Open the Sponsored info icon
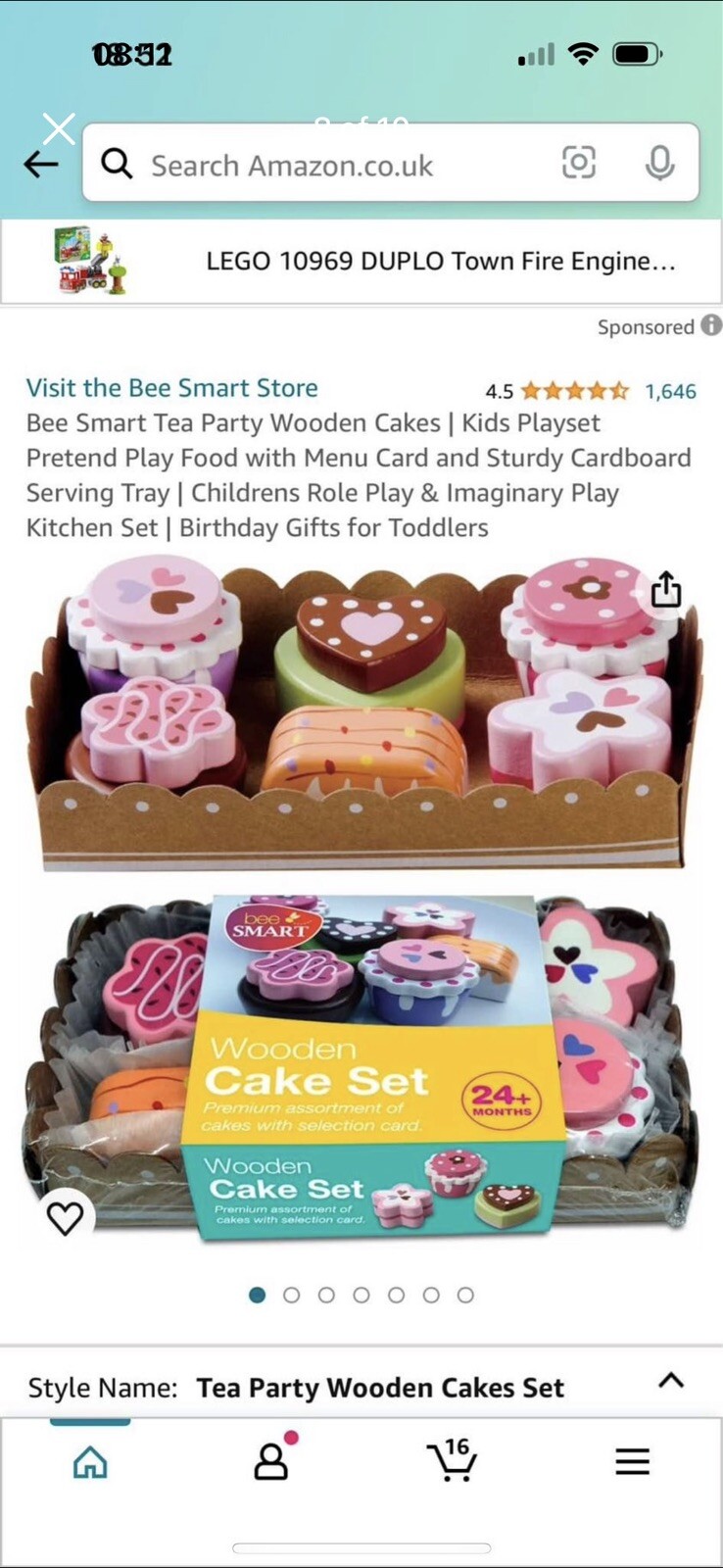Image resolution: width=723 pixels, height=1568 pixels. pyautogui.click(x=711, y=325)
